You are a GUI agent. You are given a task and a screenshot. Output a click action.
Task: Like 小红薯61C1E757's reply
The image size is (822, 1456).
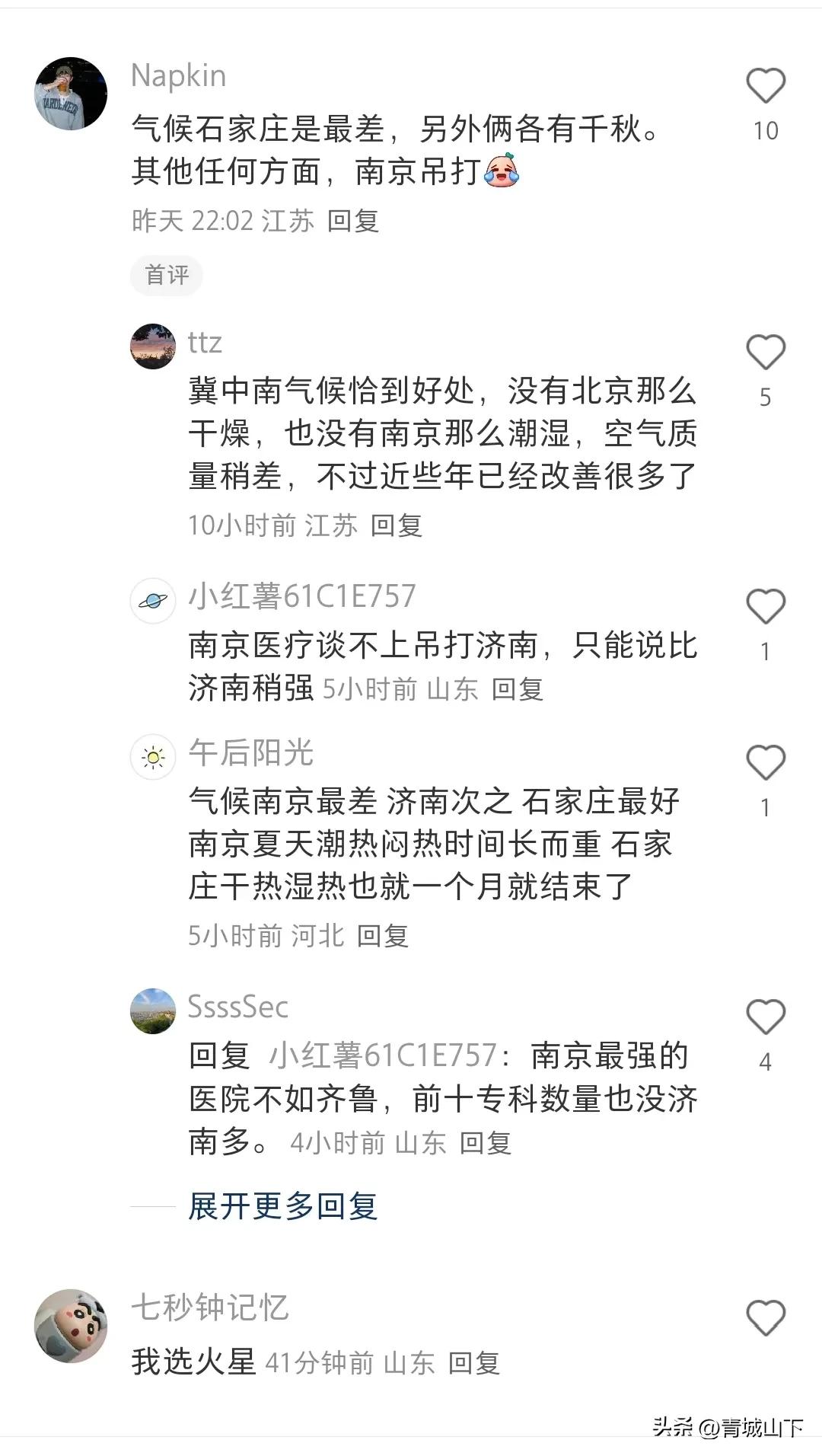765,607
